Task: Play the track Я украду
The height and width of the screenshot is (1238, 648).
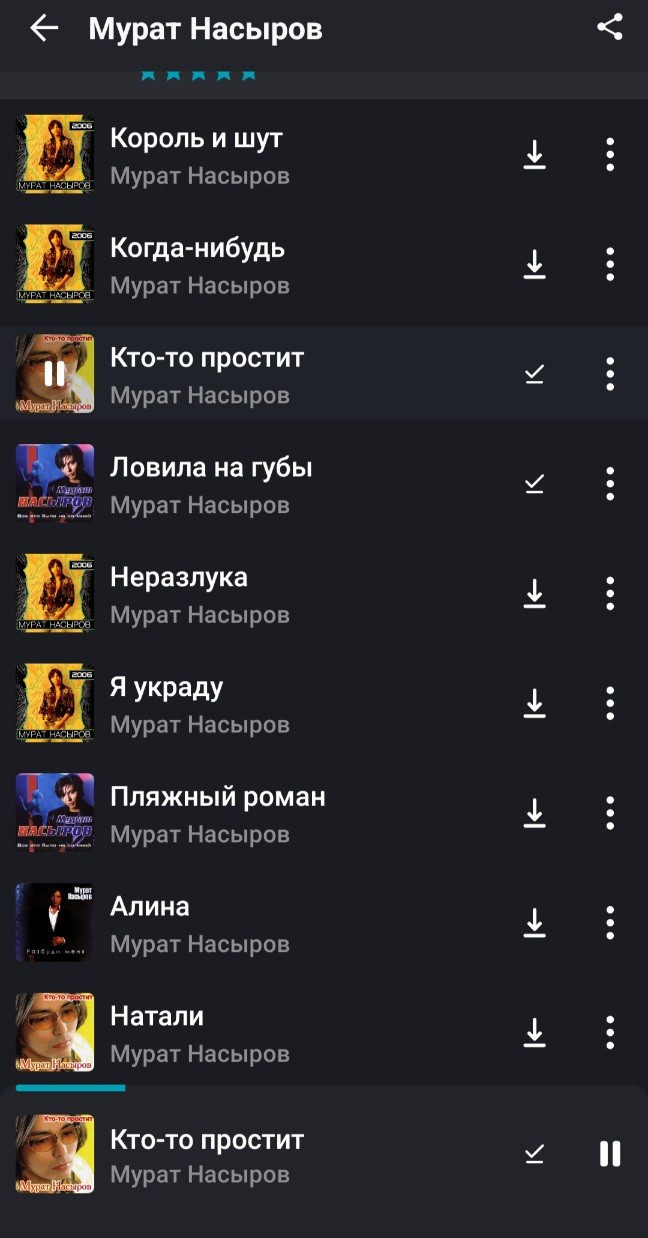Action: click(x=167, y=687)
